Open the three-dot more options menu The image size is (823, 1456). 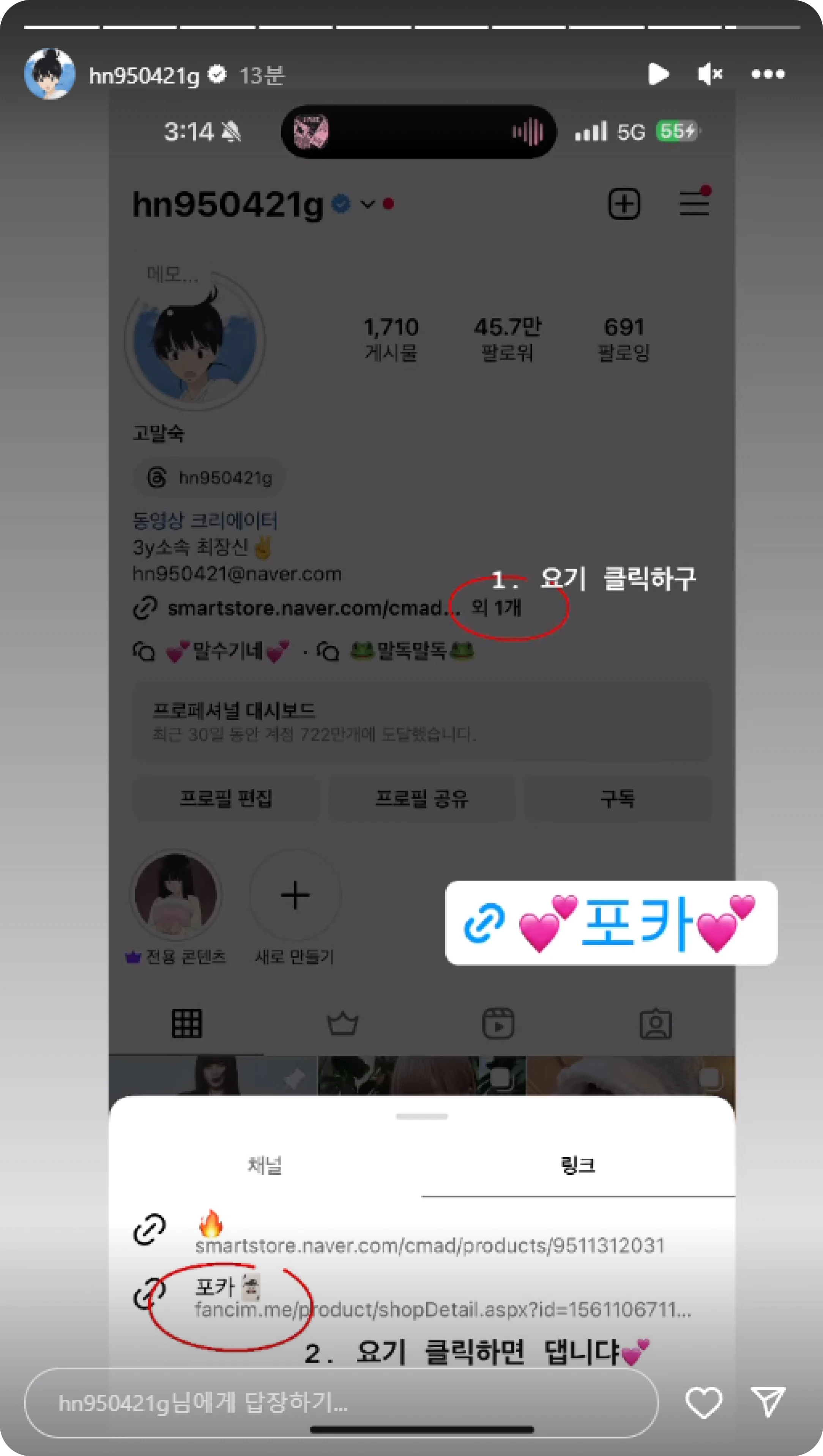[x=768, y=74]
